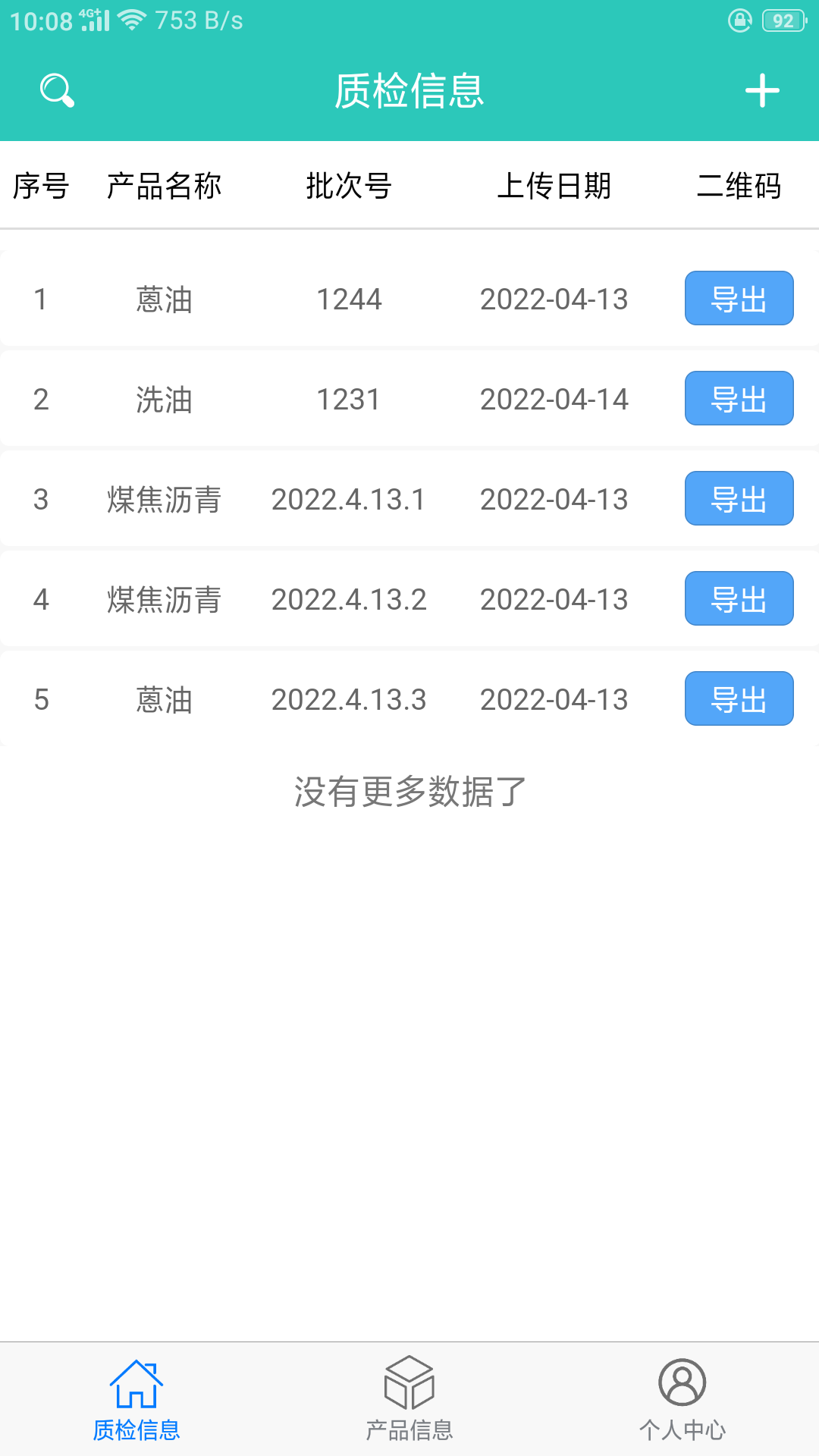Add a new quality inspection record
The width and height of the screenshot is (819, 1456).
tap(762, 91)
